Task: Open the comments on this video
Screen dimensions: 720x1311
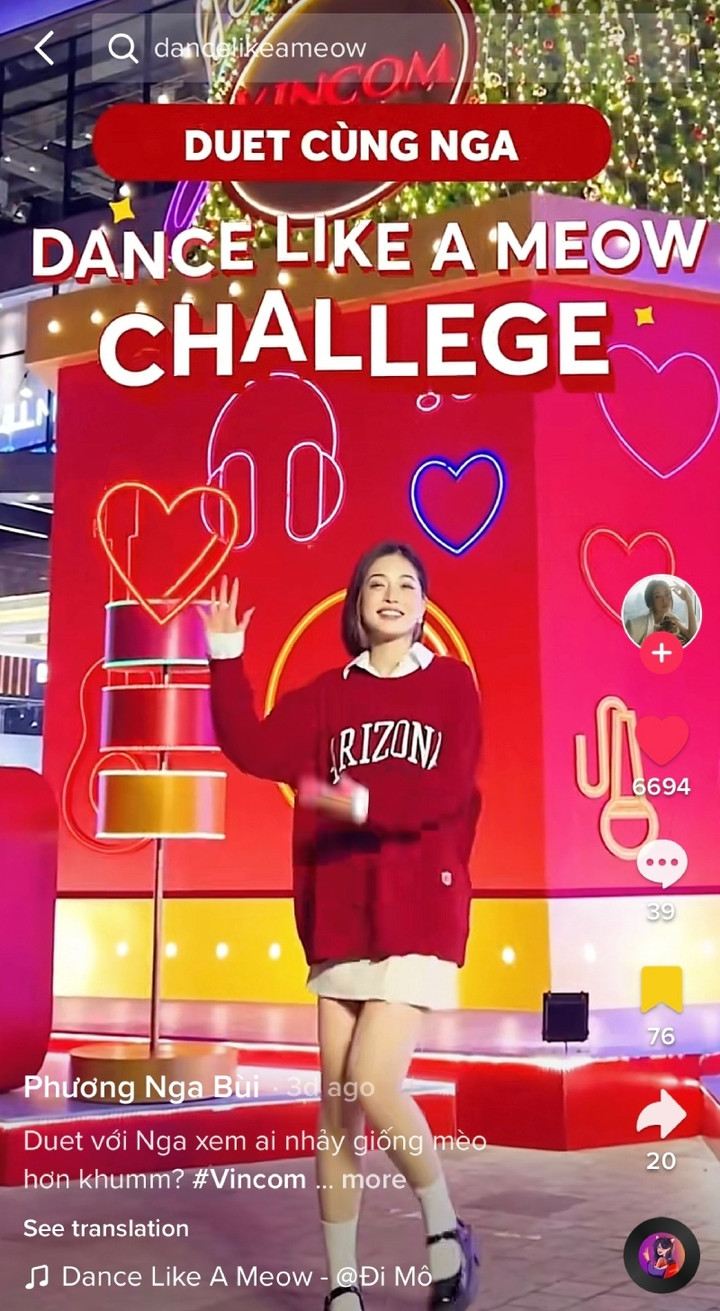Action: (x=661, y=863)
